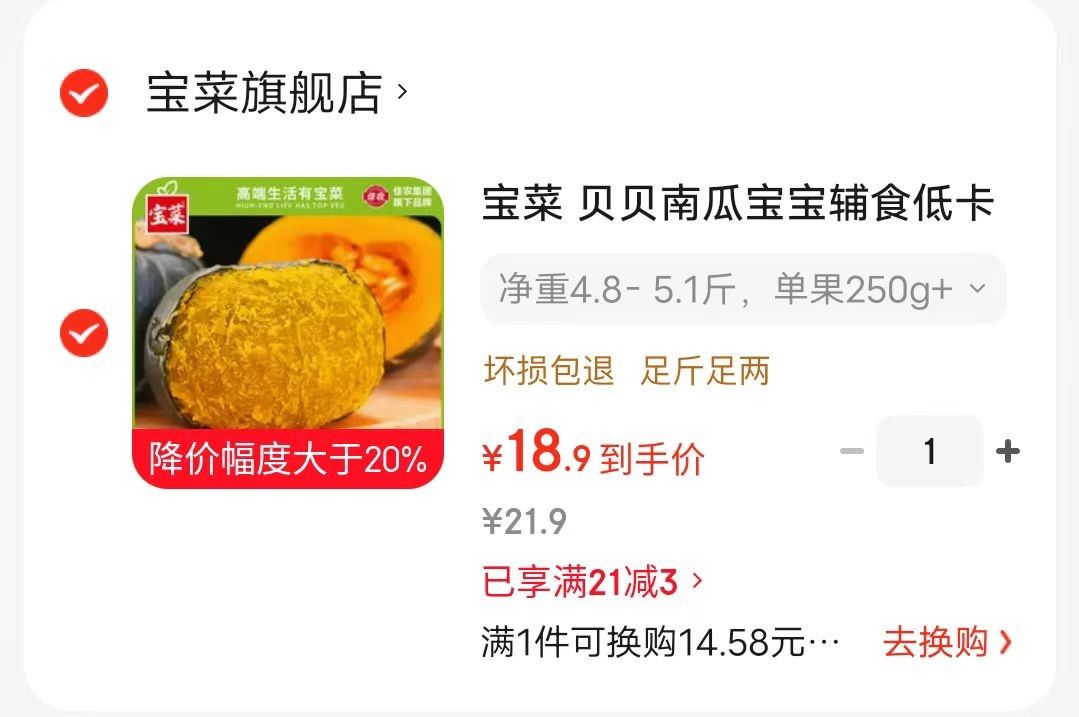Decrease quantity with the minus button
This screenshot has width=1079, height=717.
point(851,452)
